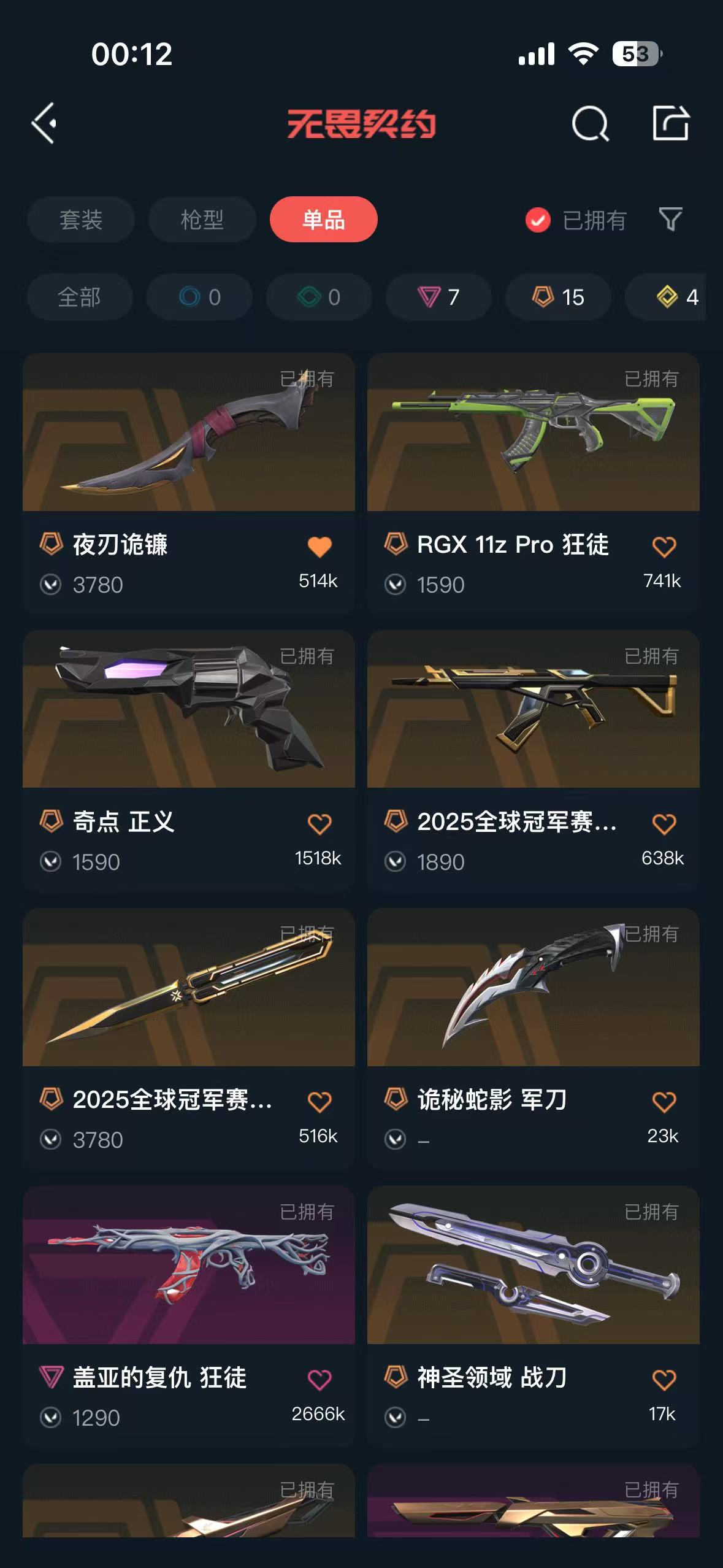Filter by the yellow tier chip showing 4

(x=675, y=298)
